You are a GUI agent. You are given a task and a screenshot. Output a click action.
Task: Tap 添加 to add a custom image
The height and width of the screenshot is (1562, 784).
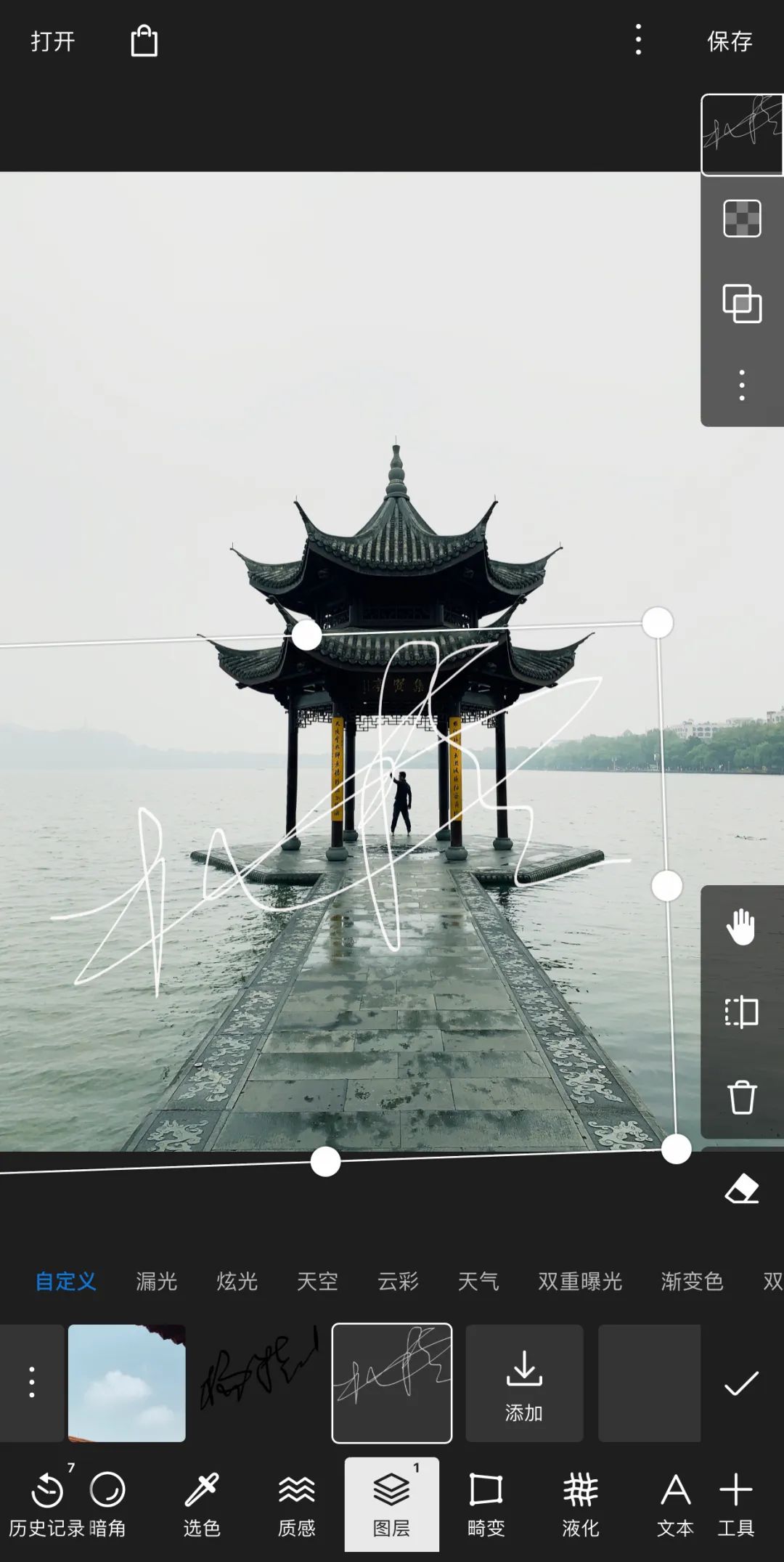[523, 1383]
